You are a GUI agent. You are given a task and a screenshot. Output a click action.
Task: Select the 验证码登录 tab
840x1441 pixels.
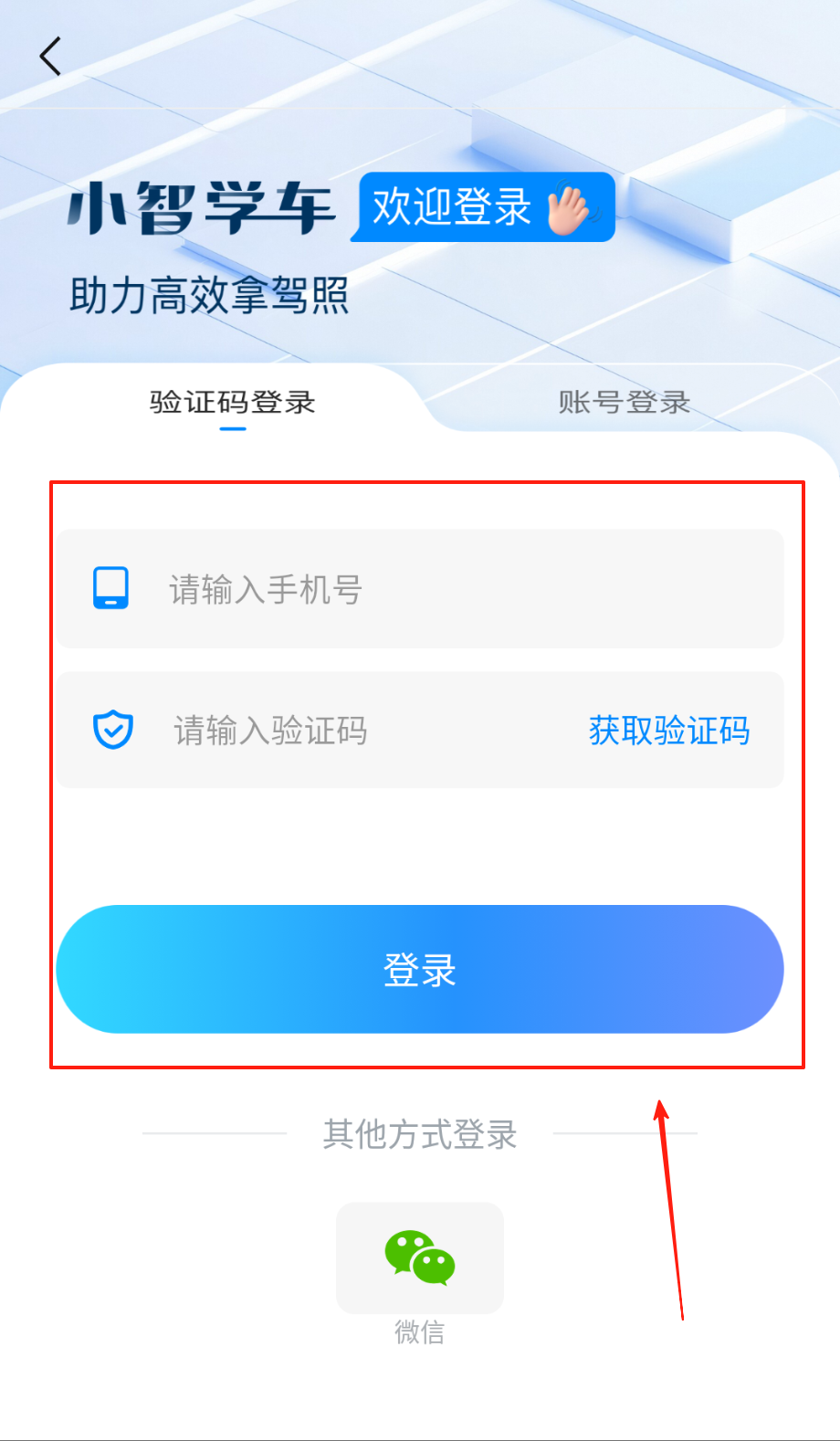point(232,402)
